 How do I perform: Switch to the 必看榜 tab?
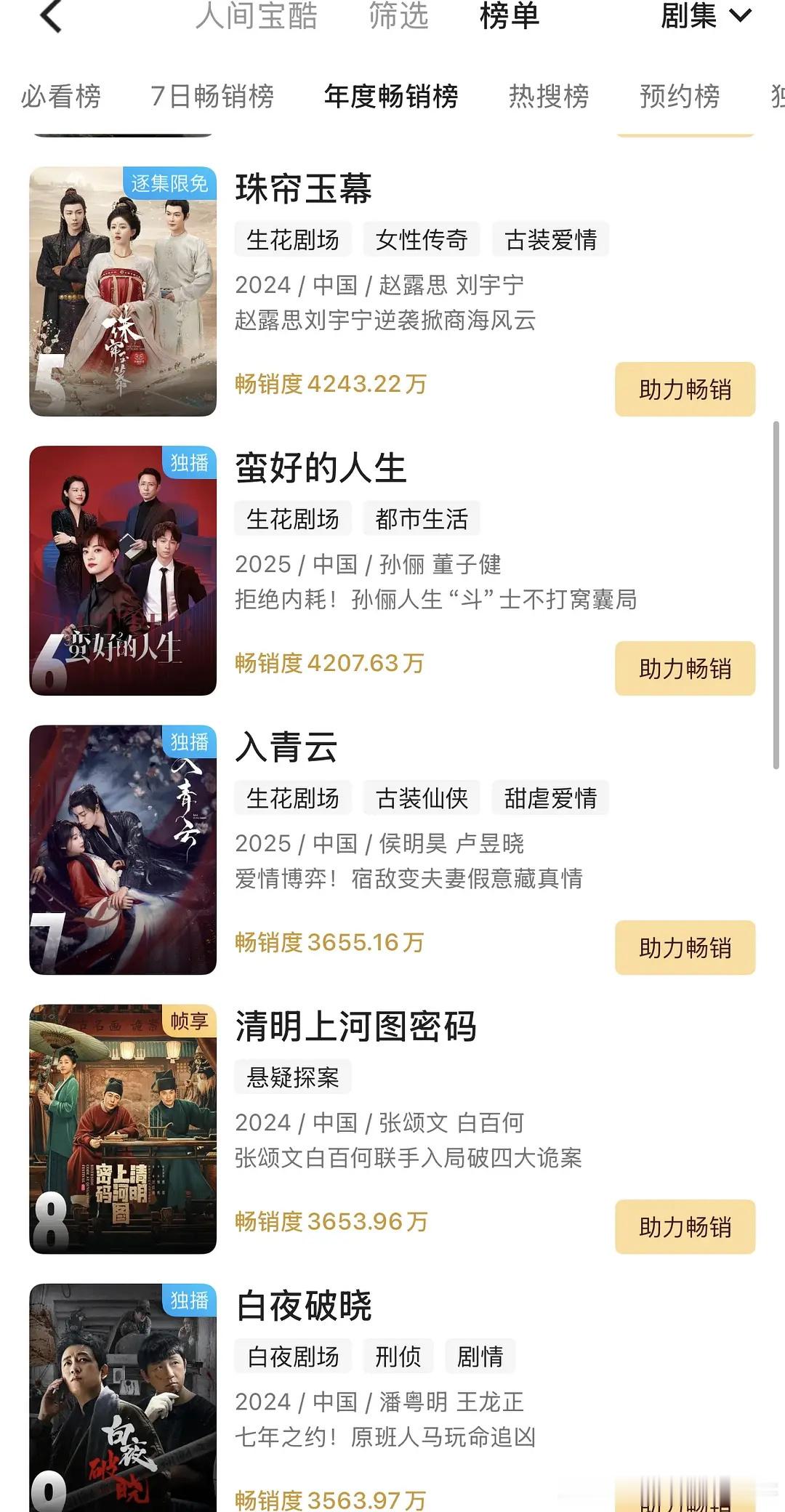[x=64, y=97]
